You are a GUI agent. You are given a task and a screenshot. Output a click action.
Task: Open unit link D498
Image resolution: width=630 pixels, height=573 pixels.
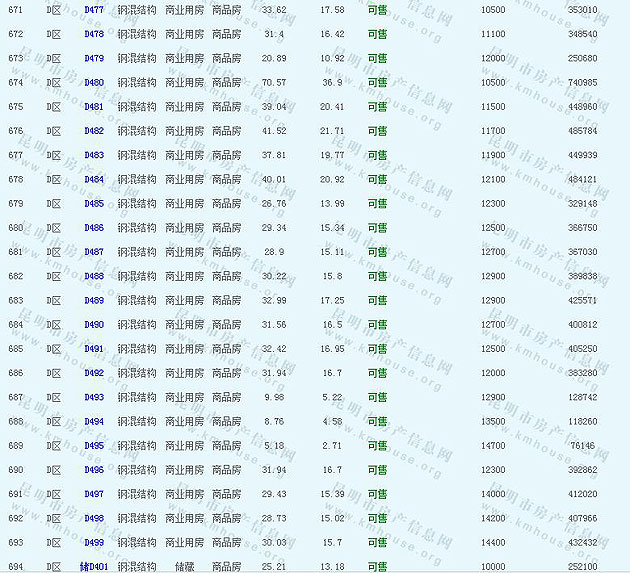coord(93,519)
